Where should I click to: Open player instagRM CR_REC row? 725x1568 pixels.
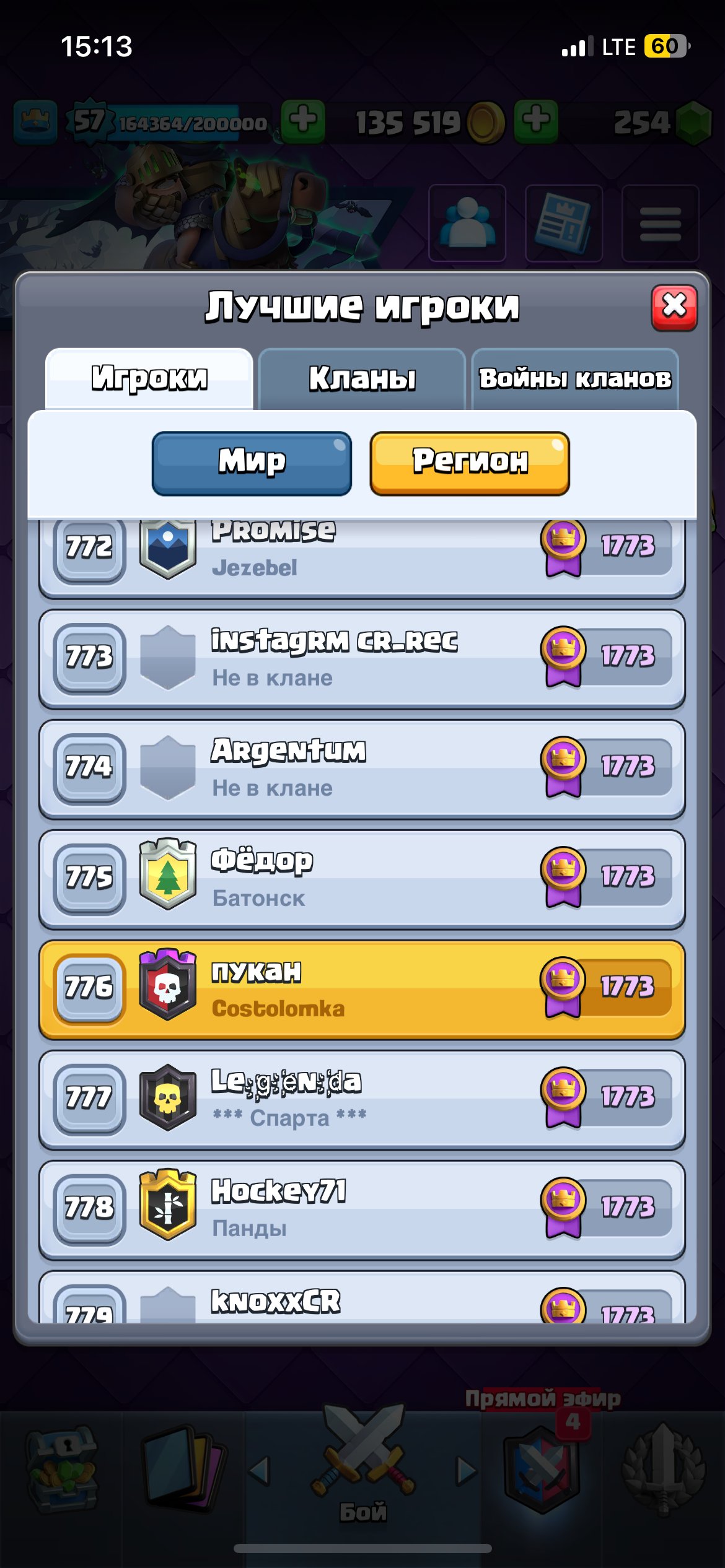[362, 659]
